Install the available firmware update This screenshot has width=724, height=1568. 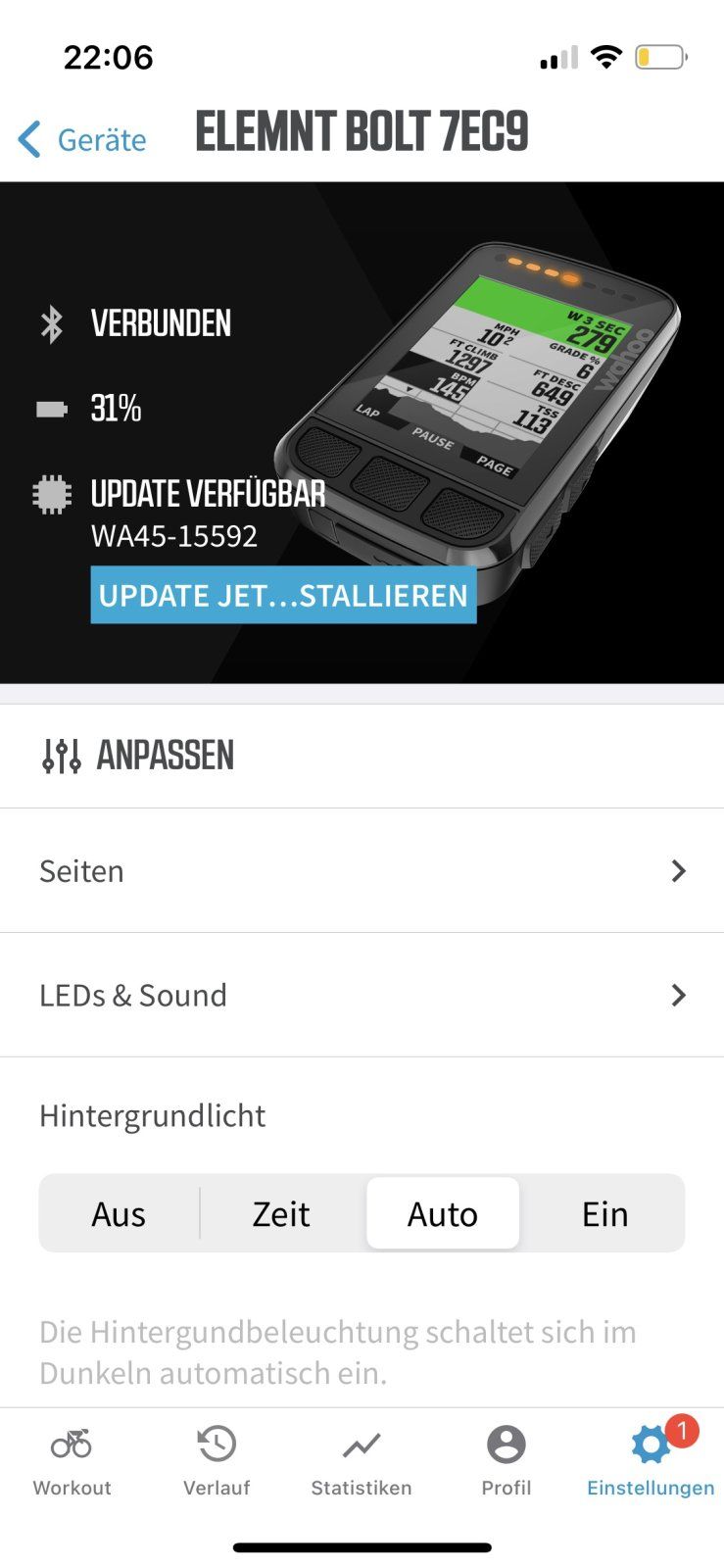pyautogui.click(x=283, y=595)
